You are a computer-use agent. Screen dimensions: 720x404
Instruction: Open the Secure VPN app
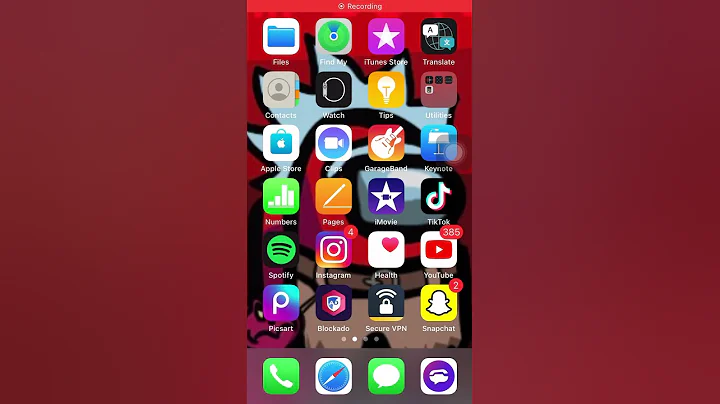(x=386, y=302)
